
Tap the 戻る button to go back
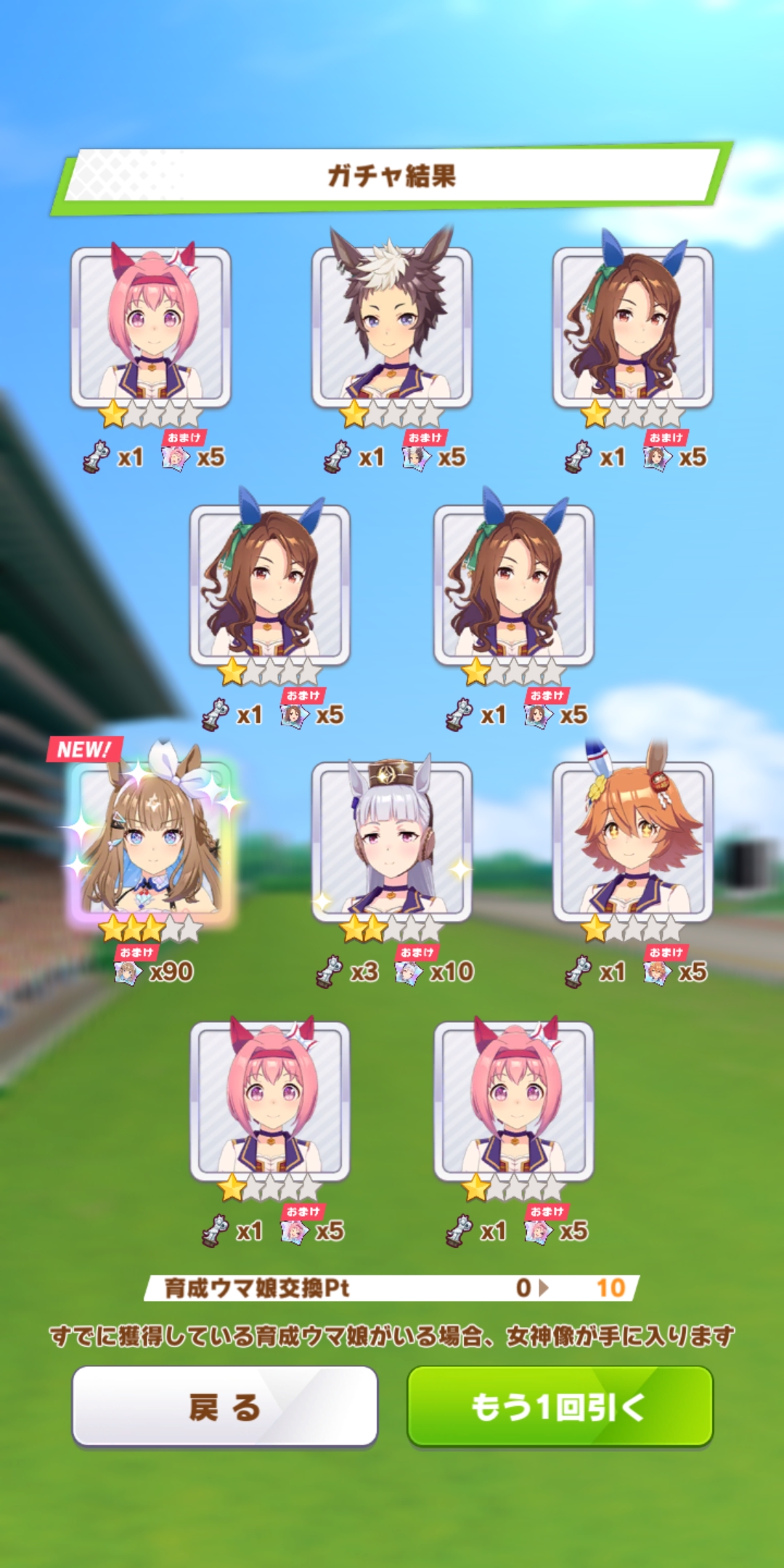224,1407
